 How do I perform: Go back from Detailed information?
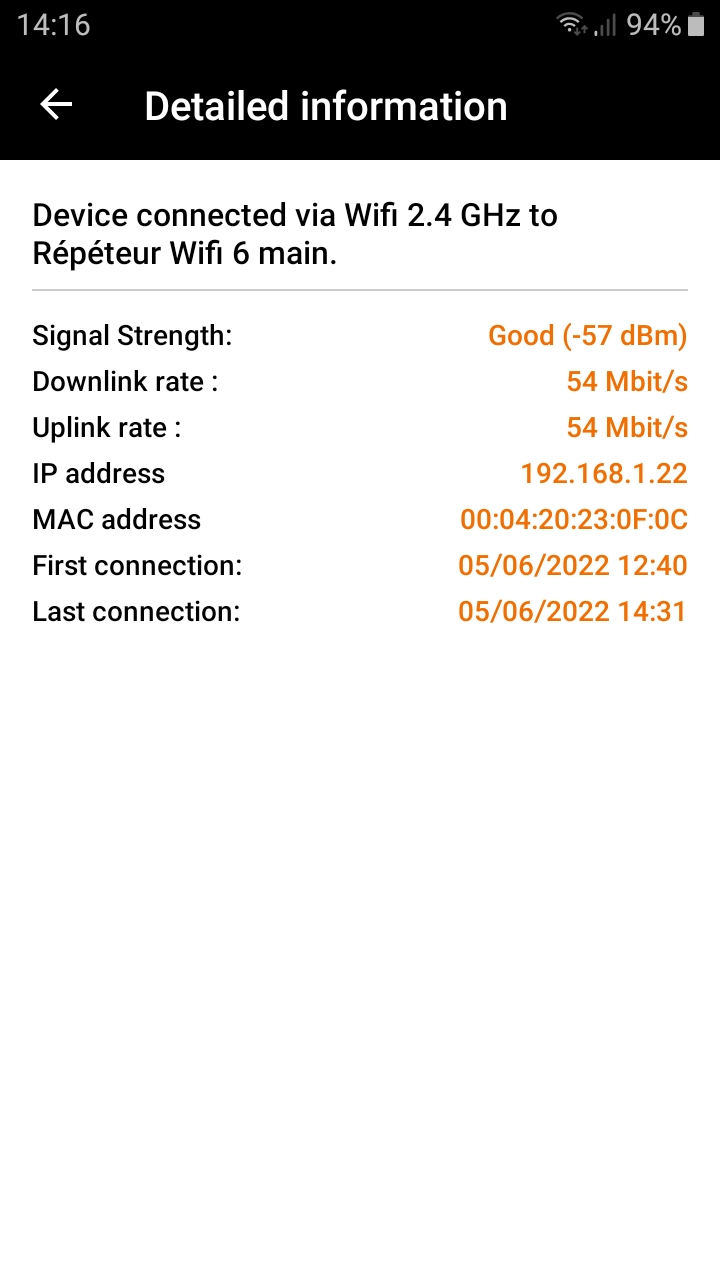click(56, 105)
